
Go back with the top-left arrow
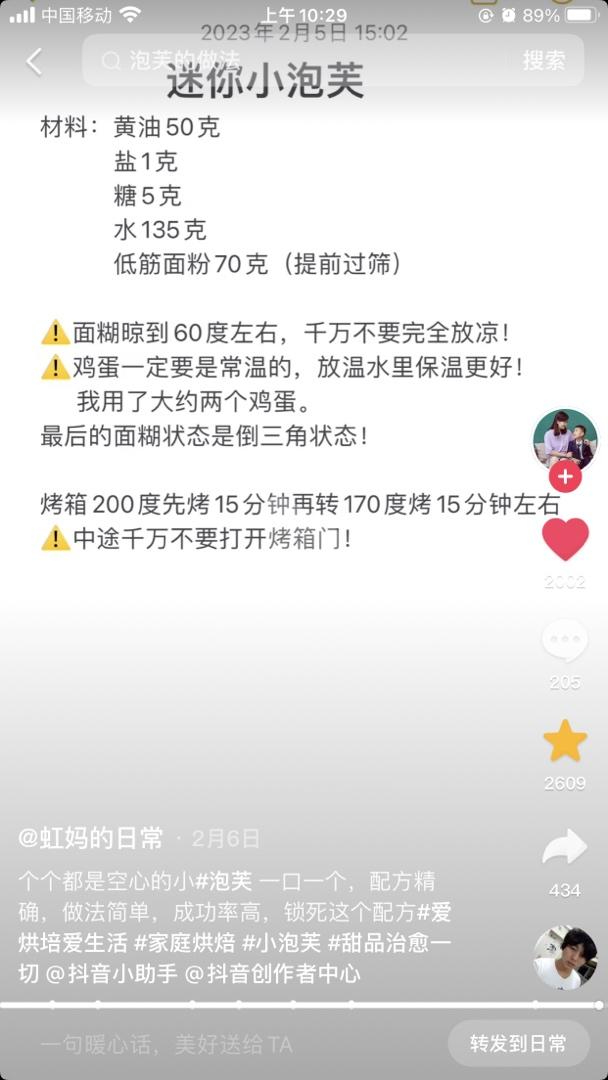(34, 62)
